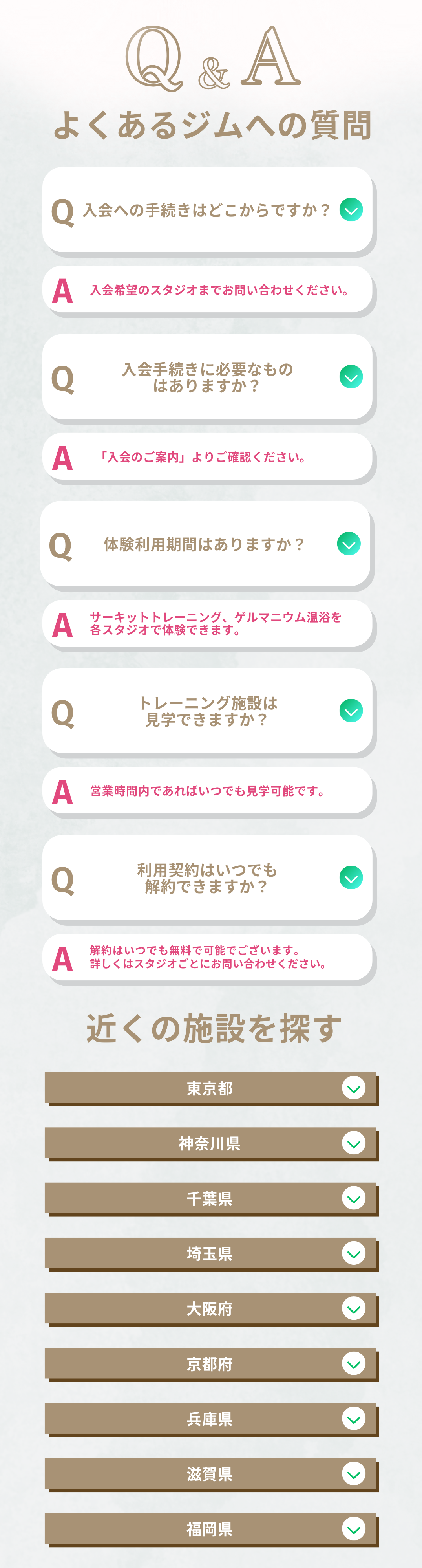Expand the 滋賀県 facility list

click(x=354, y=1474)
